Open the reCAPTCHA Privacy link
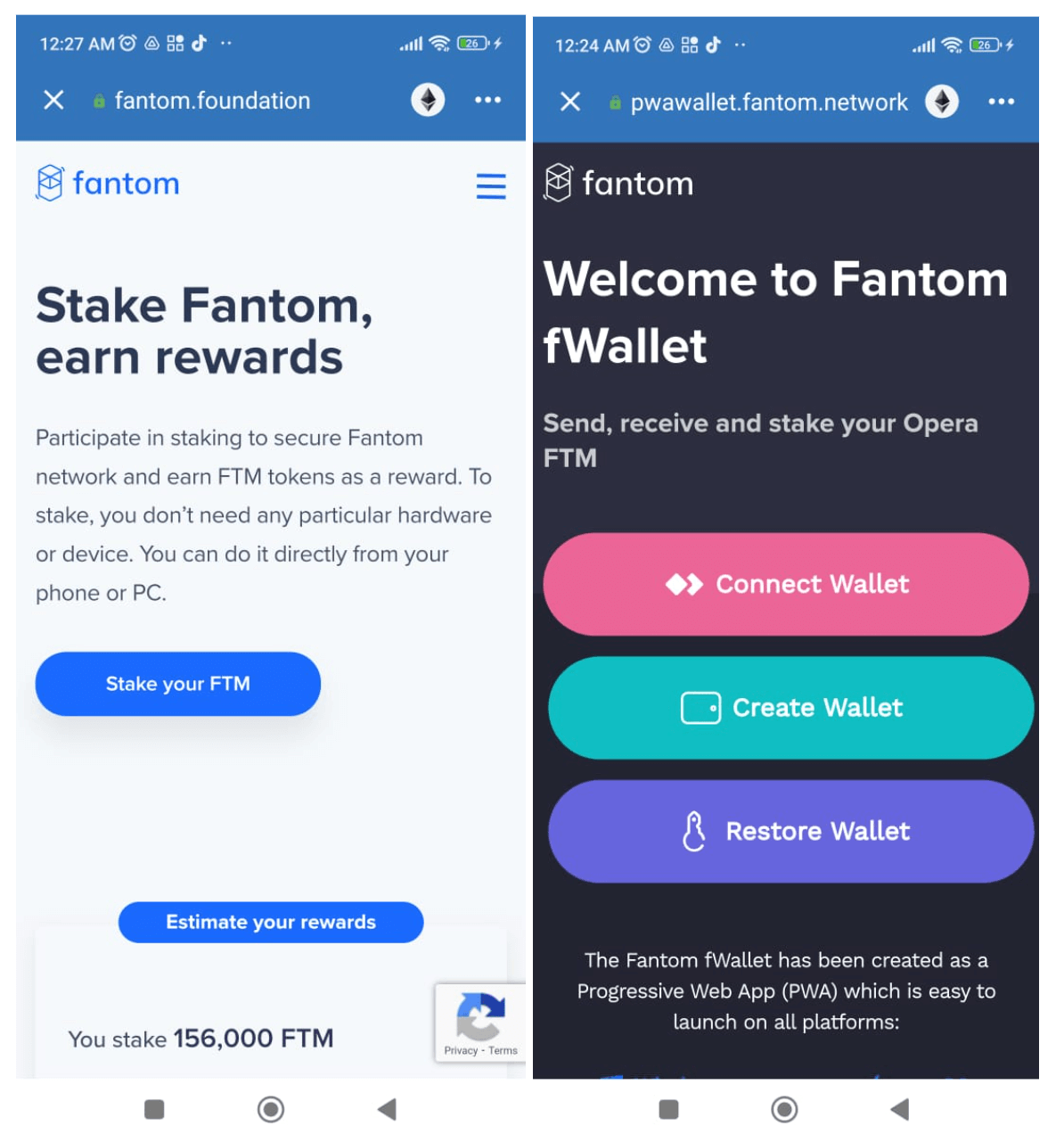This screenshot has width=1064, height=1134. click(461, 1050)
